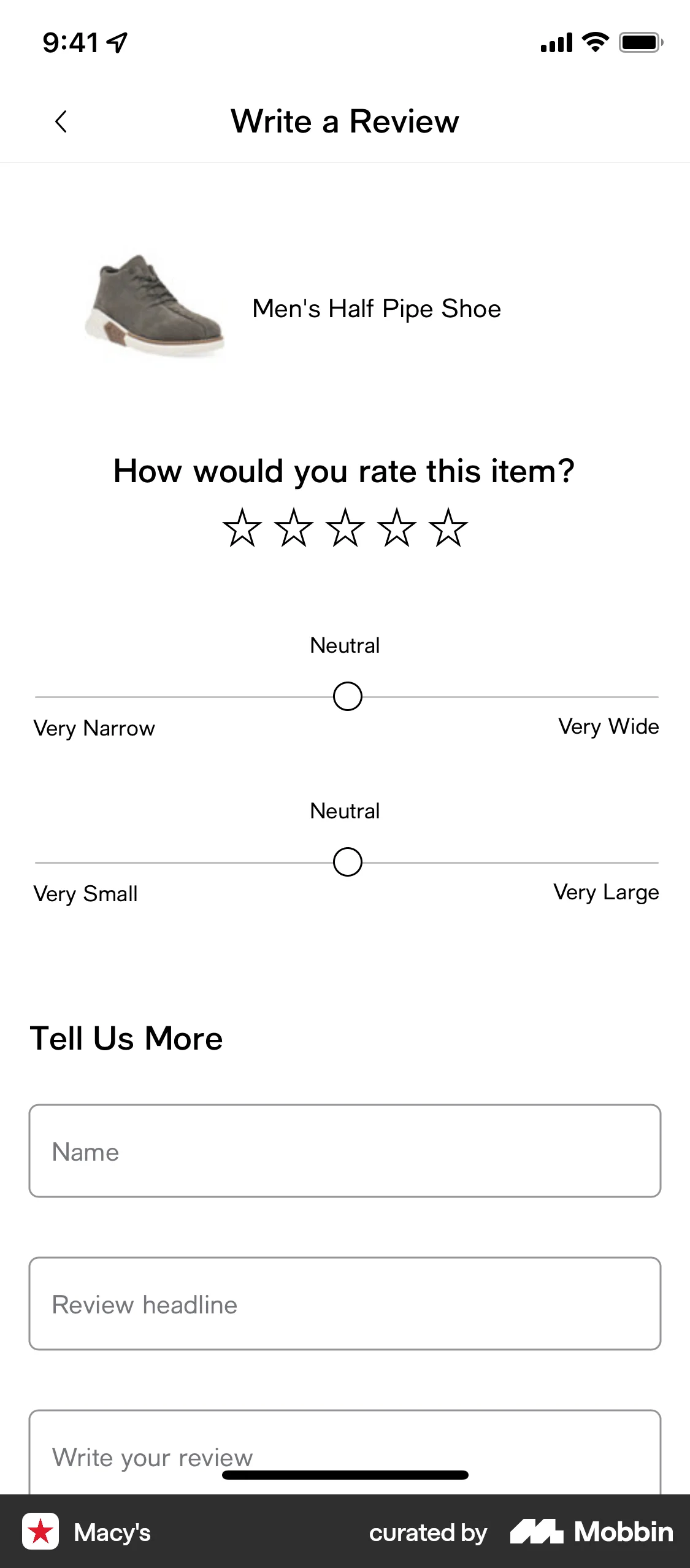The image size is (690, 1568).
Task: Tap the battery indicator
Action: pyautogui.click(x=639, y=42)
